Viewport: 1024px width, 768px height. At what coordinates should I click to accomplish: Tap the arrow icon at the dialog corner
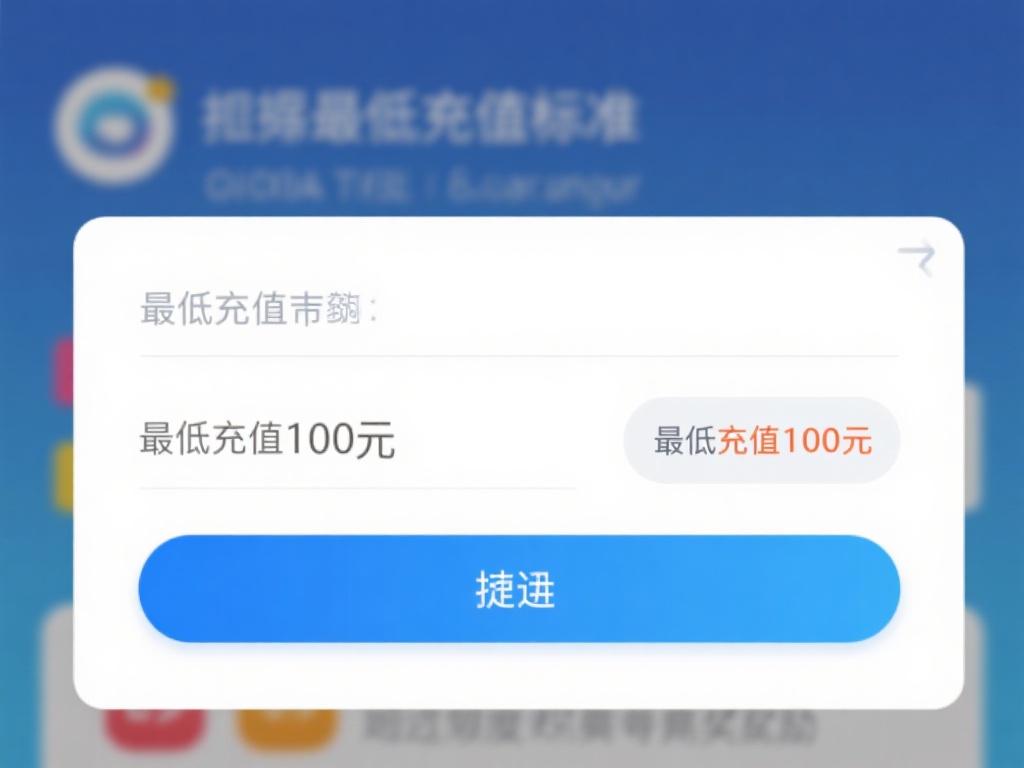(917, 258)
